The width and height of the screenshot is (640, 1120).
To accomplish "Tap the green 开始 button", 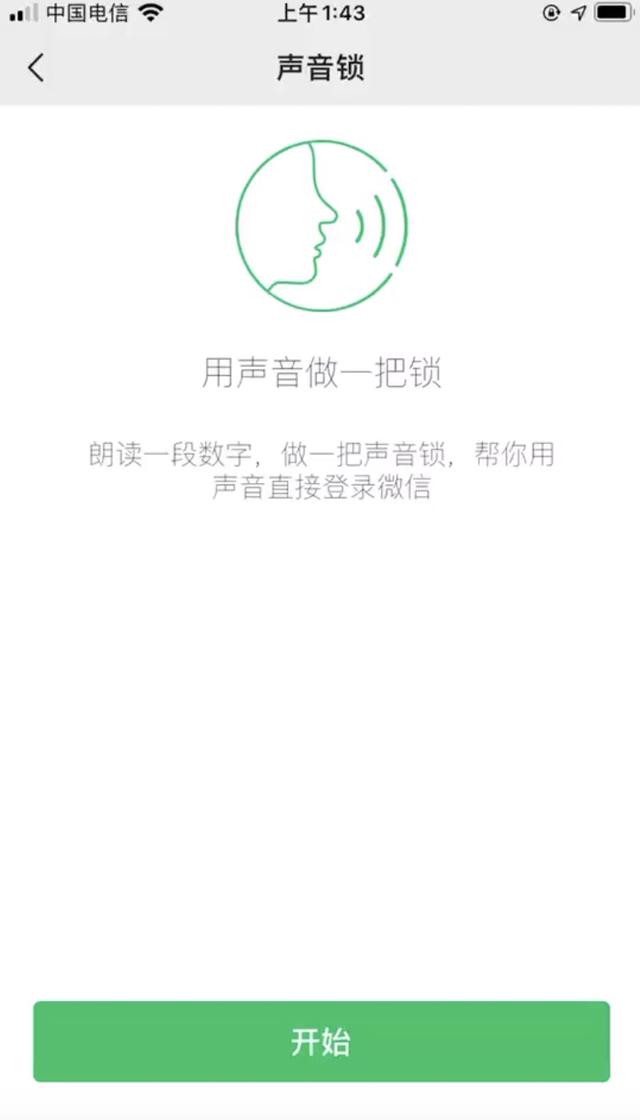I will pos(321,1041).
